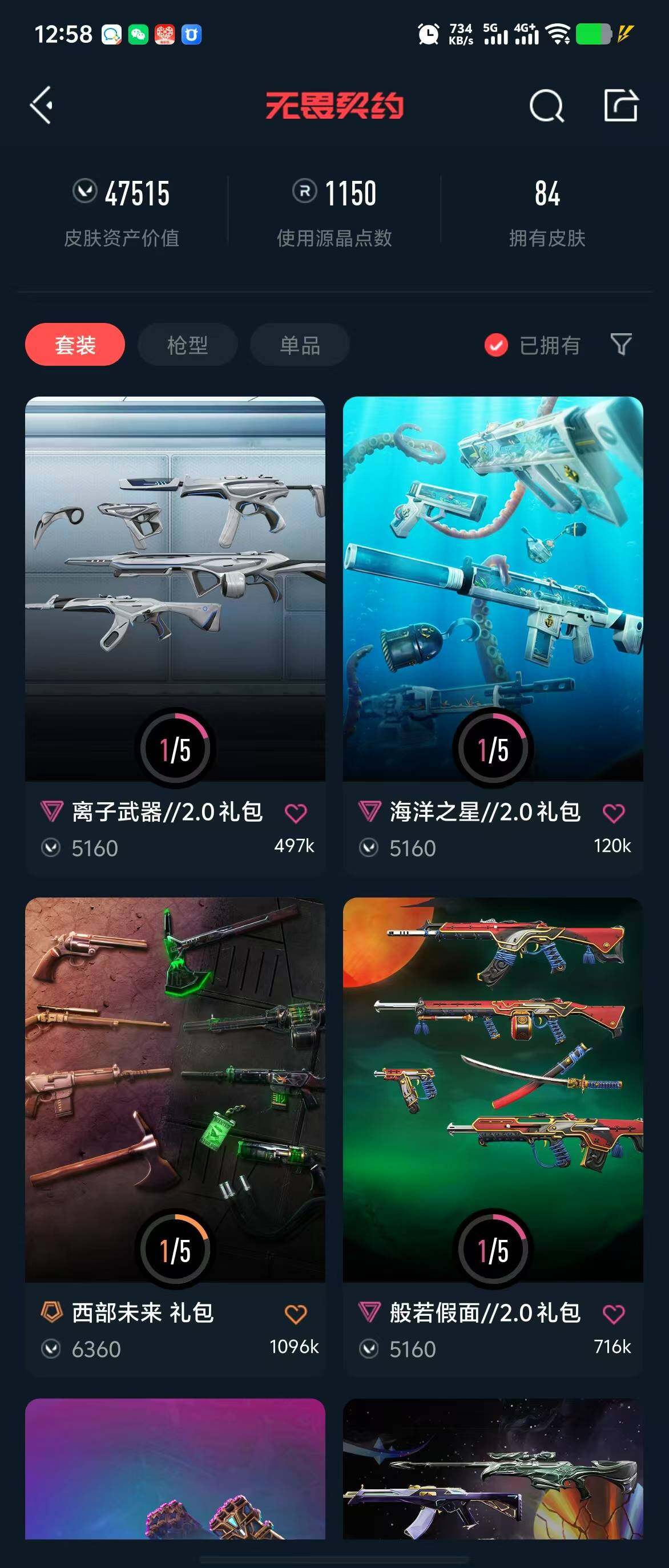
Task: Like the 离子武器//2.0礼包 bundle
Action: [296, 813]
